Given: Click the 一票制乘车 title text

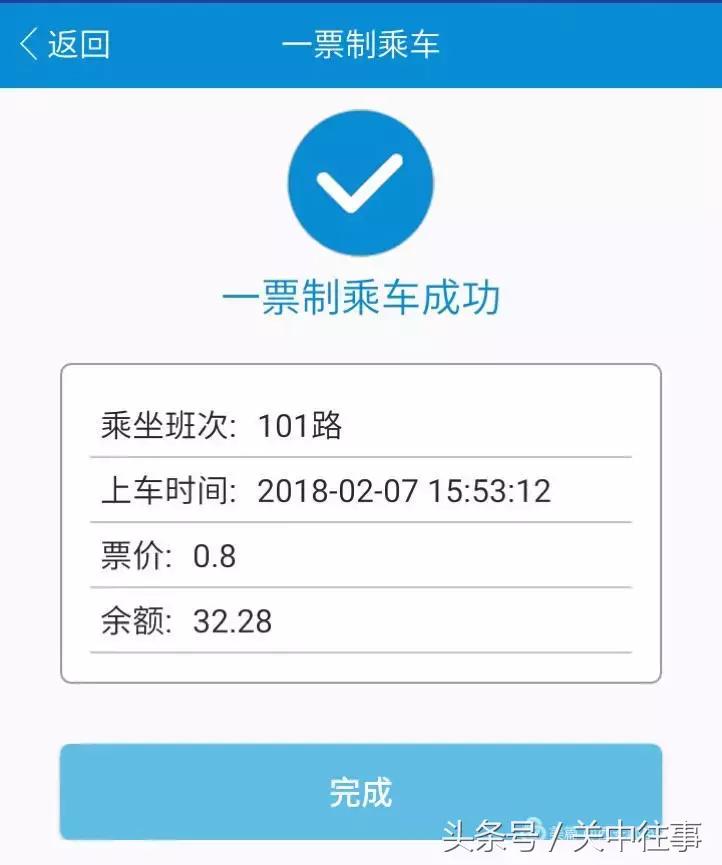Looking at the screenshot, I should (360, 43).
